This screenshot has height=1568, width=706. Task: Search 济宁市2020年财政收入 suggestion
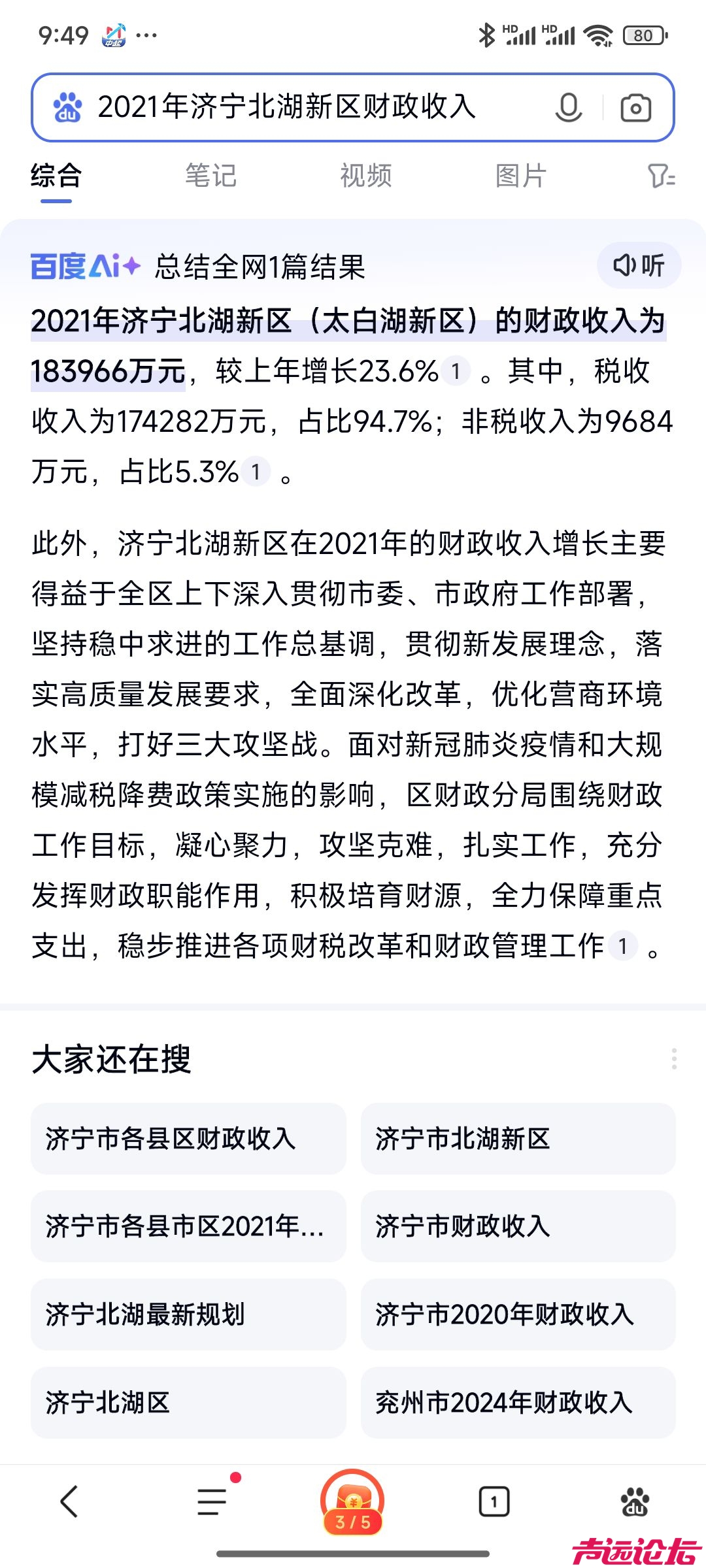(x=518, y=1315)
